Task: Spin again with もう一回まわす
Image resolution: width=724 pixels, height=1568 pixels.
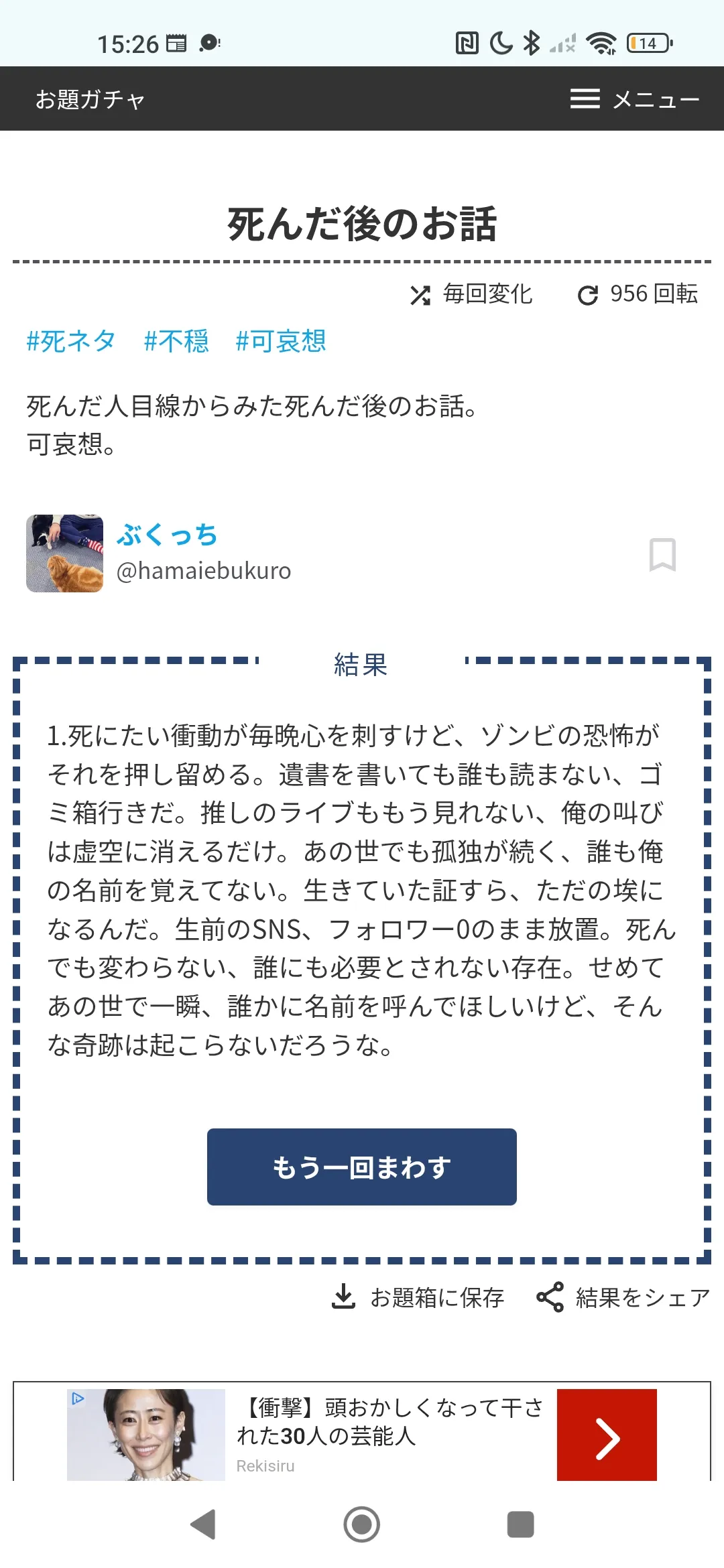Action: tap(362, 1167)
